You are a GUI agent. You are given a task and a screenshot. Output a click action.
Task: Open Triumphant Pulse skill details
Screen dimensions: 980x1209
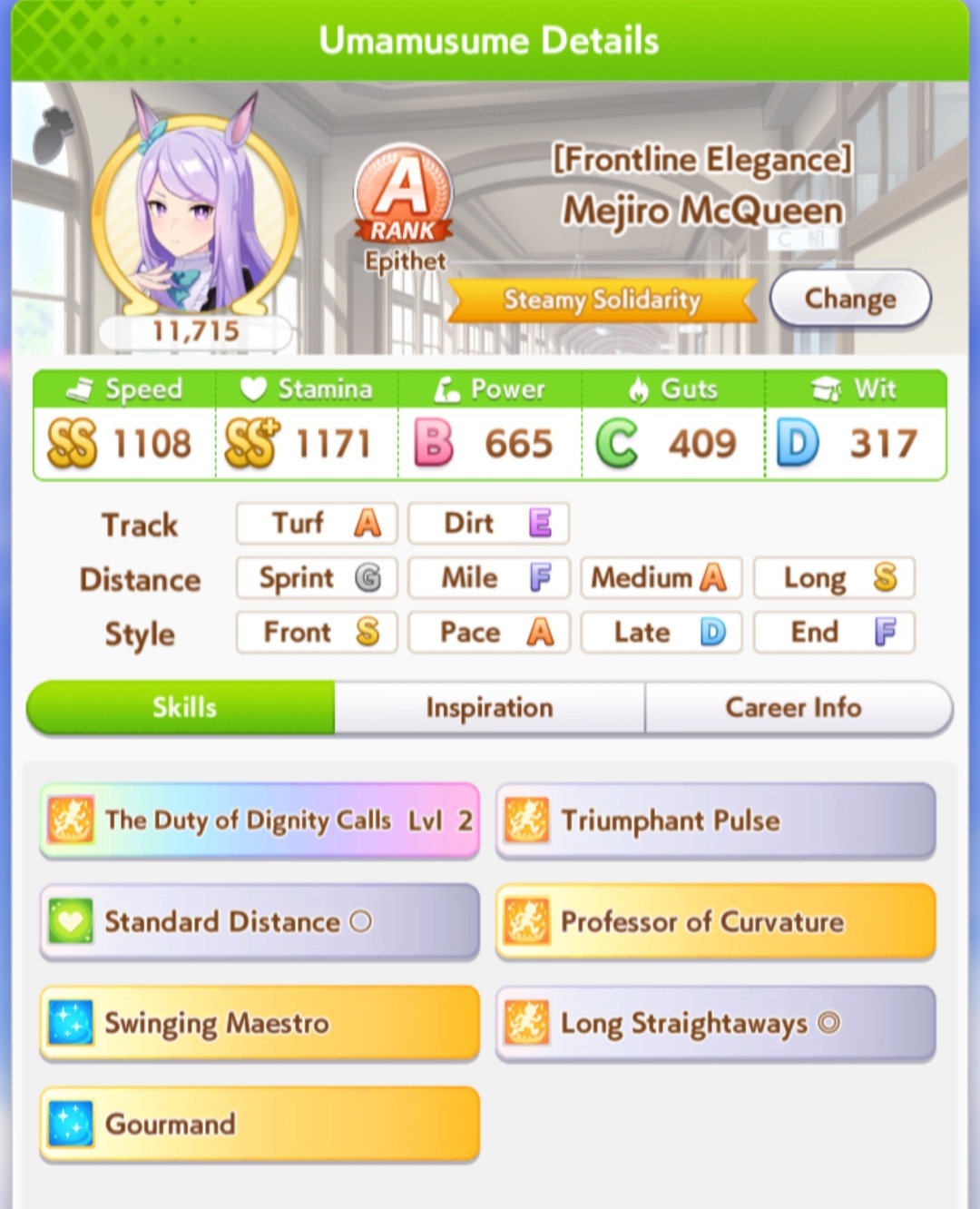pyautogui.click(x=715, y=821)
